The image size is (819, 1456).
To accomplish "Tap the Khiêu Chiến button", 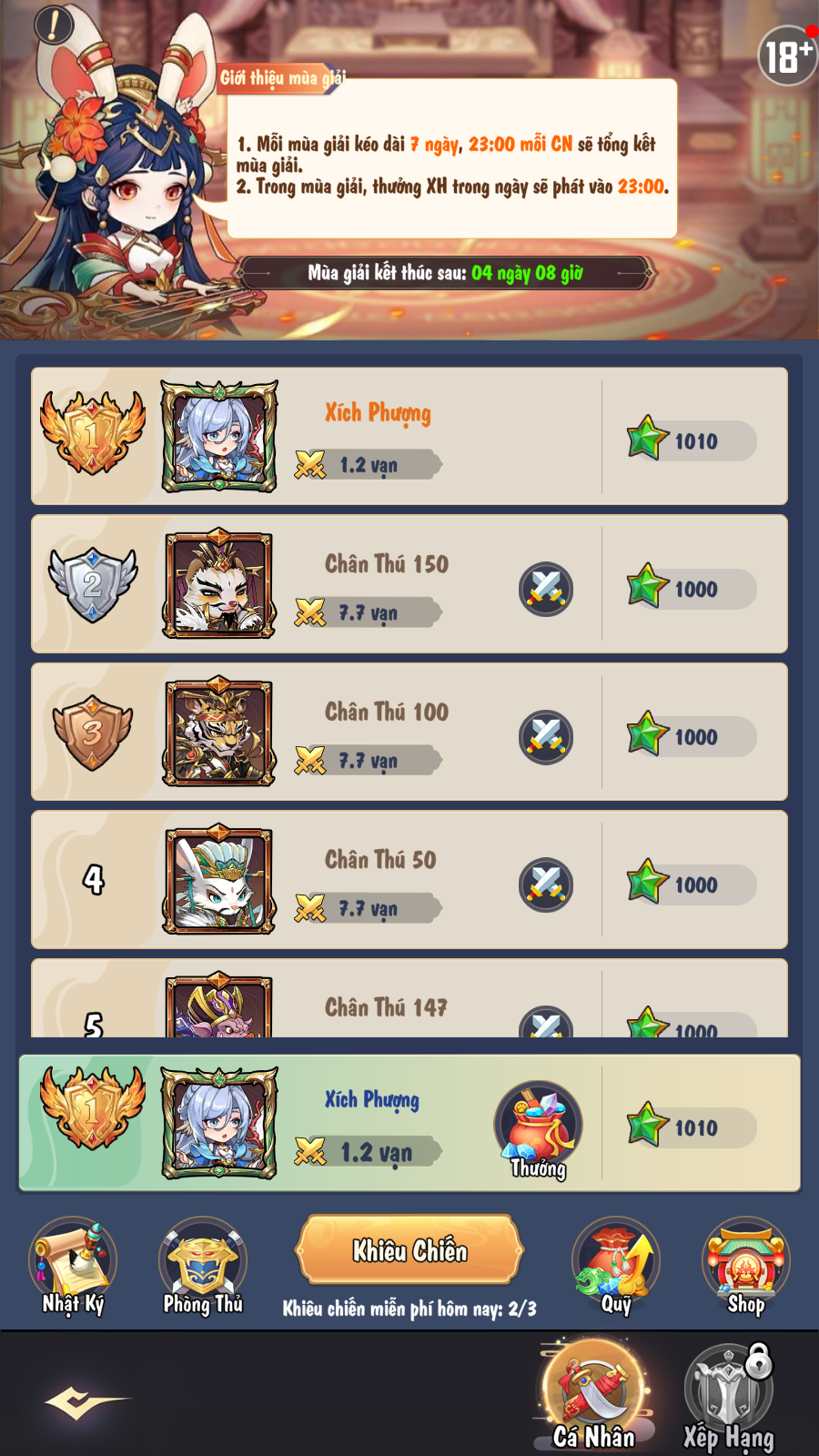I will (409, 1251).
